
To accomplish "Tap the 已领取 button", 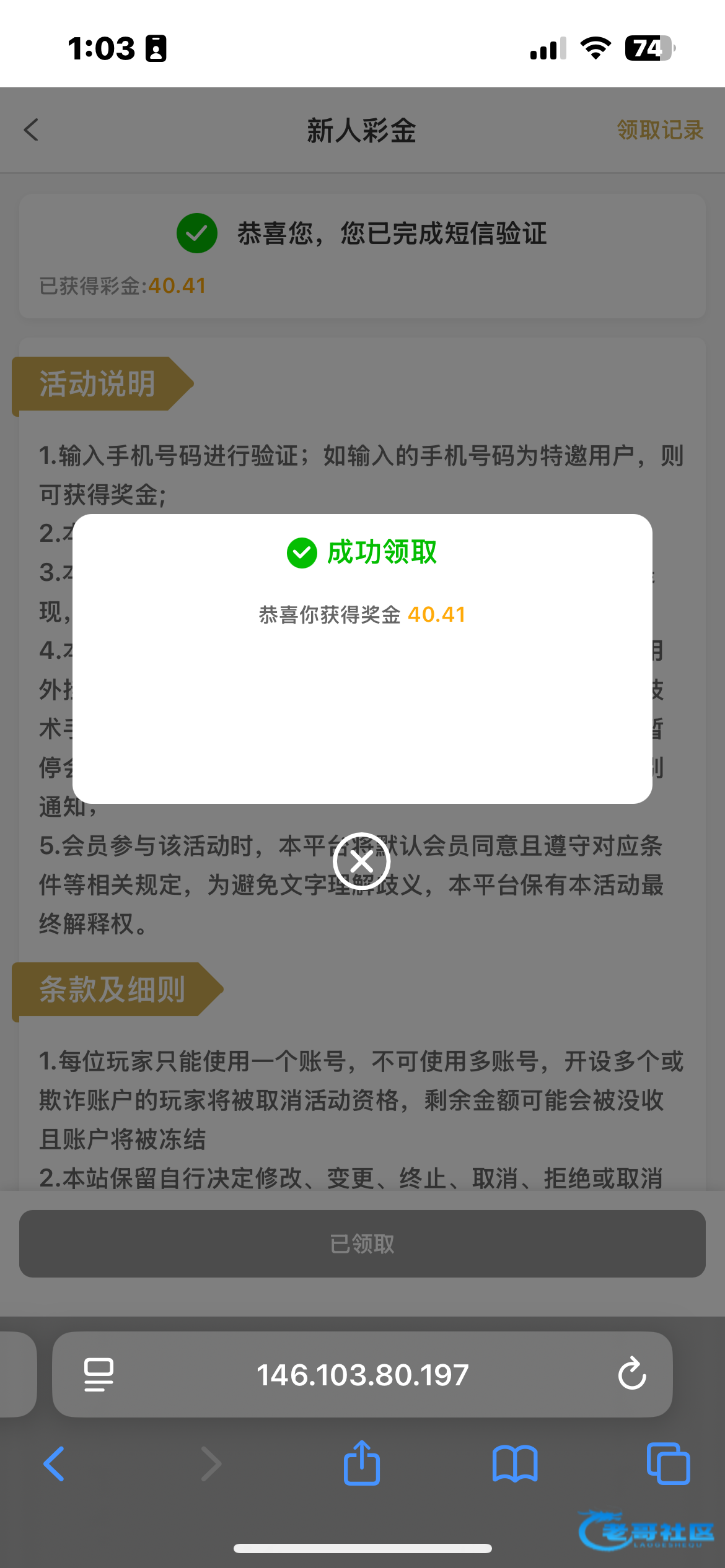I will pos(362,1244).
